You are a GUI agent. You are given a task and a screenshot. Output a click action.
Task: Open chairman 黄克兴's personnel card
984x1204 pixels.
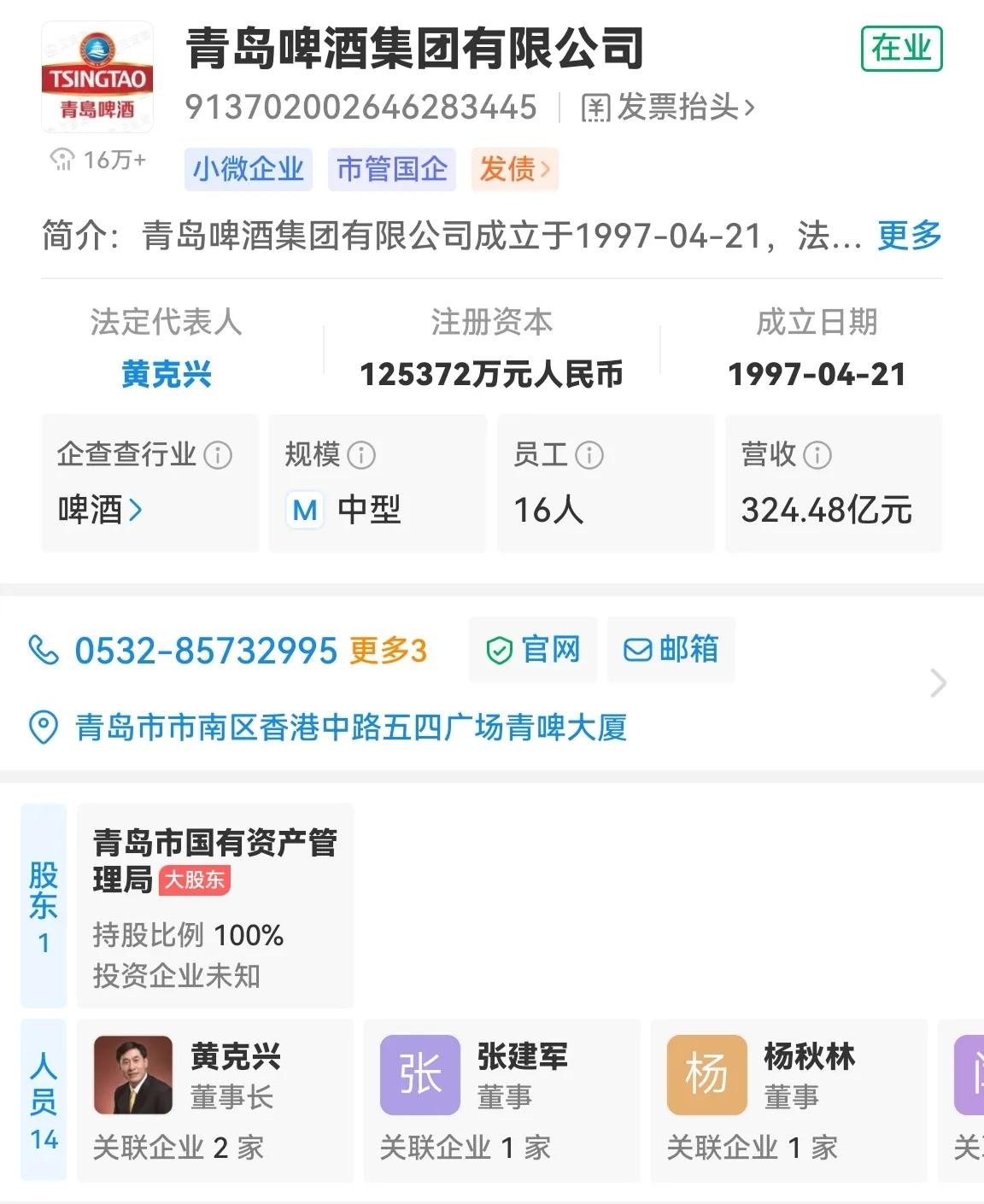[x=214, y=1100]
